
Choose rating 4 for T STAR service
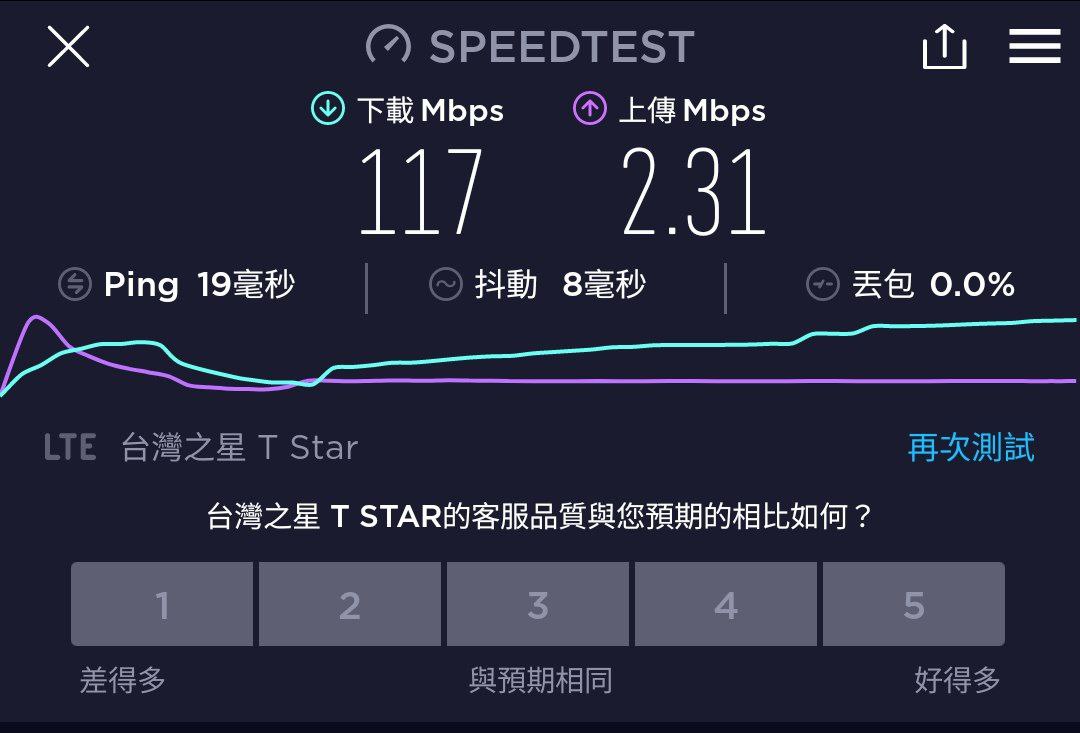pos(726,604)
